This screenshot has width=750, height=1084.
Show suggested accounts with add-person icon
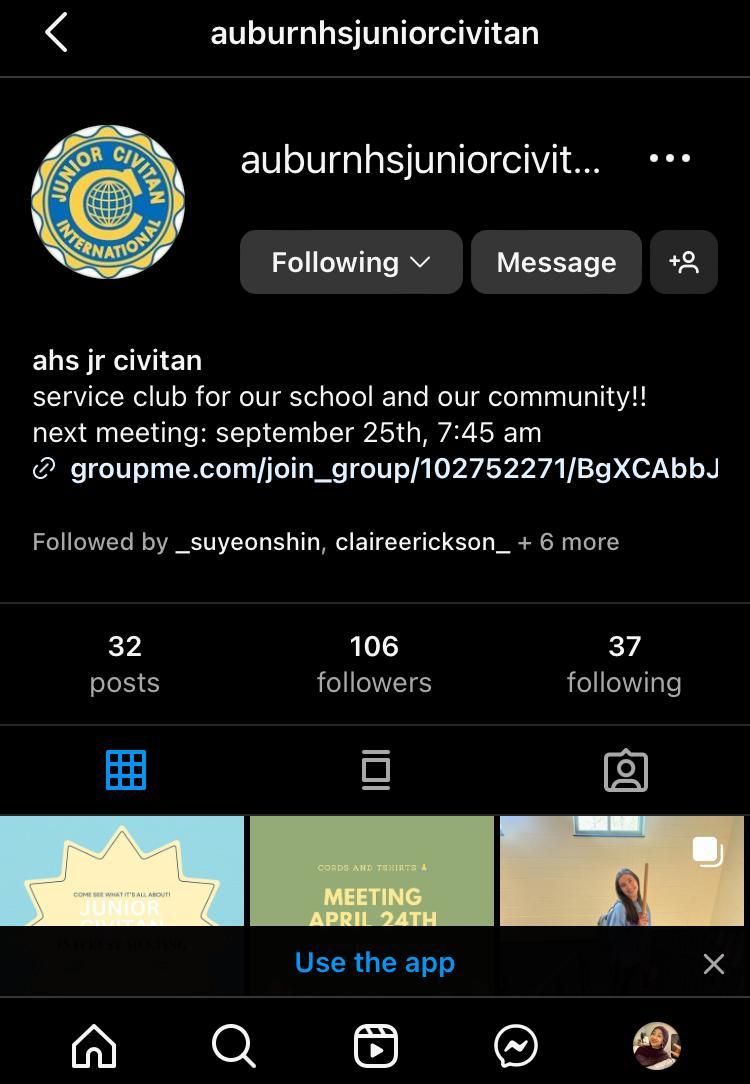pyautogui.click(x=684, y=262)
